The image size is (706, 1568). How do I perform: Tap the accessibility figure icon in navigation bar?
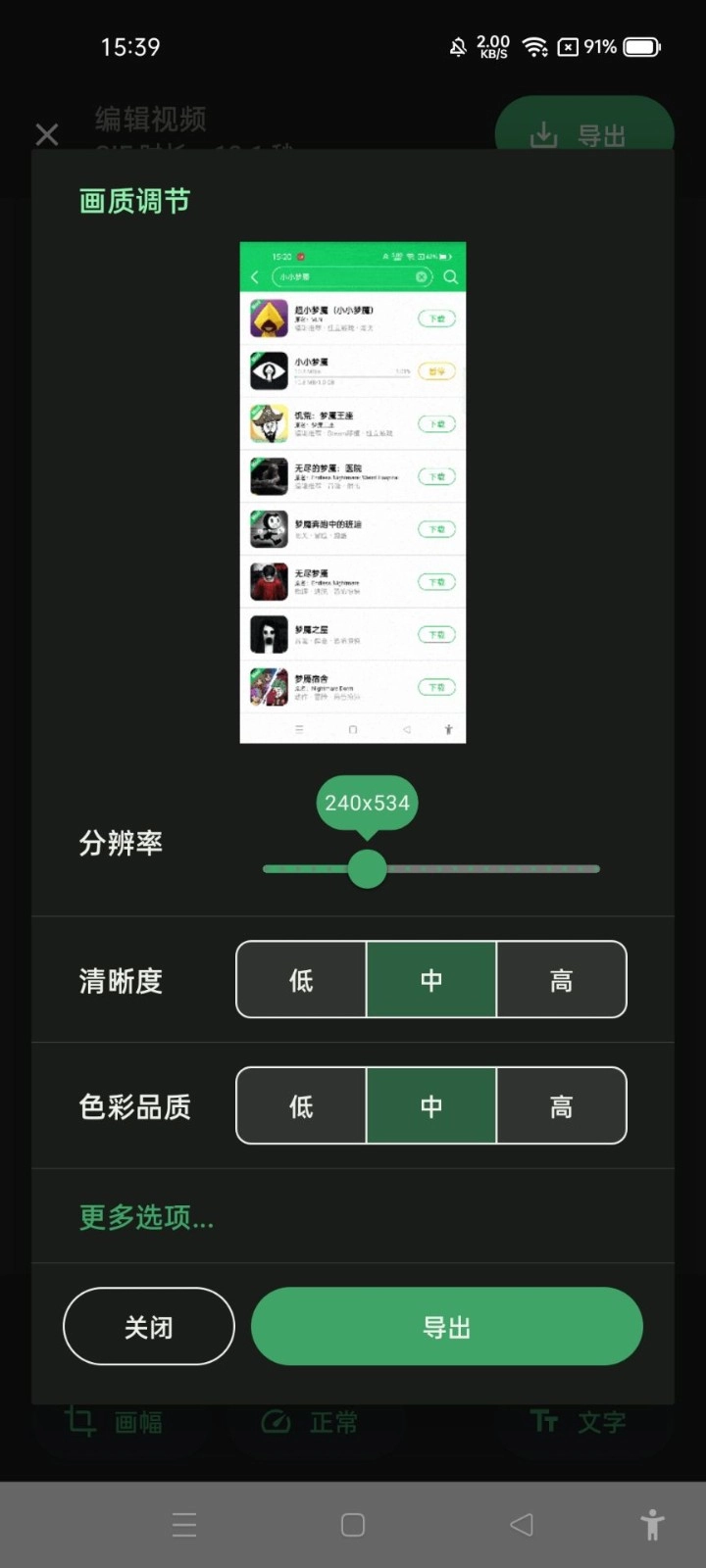(652, 1525)
